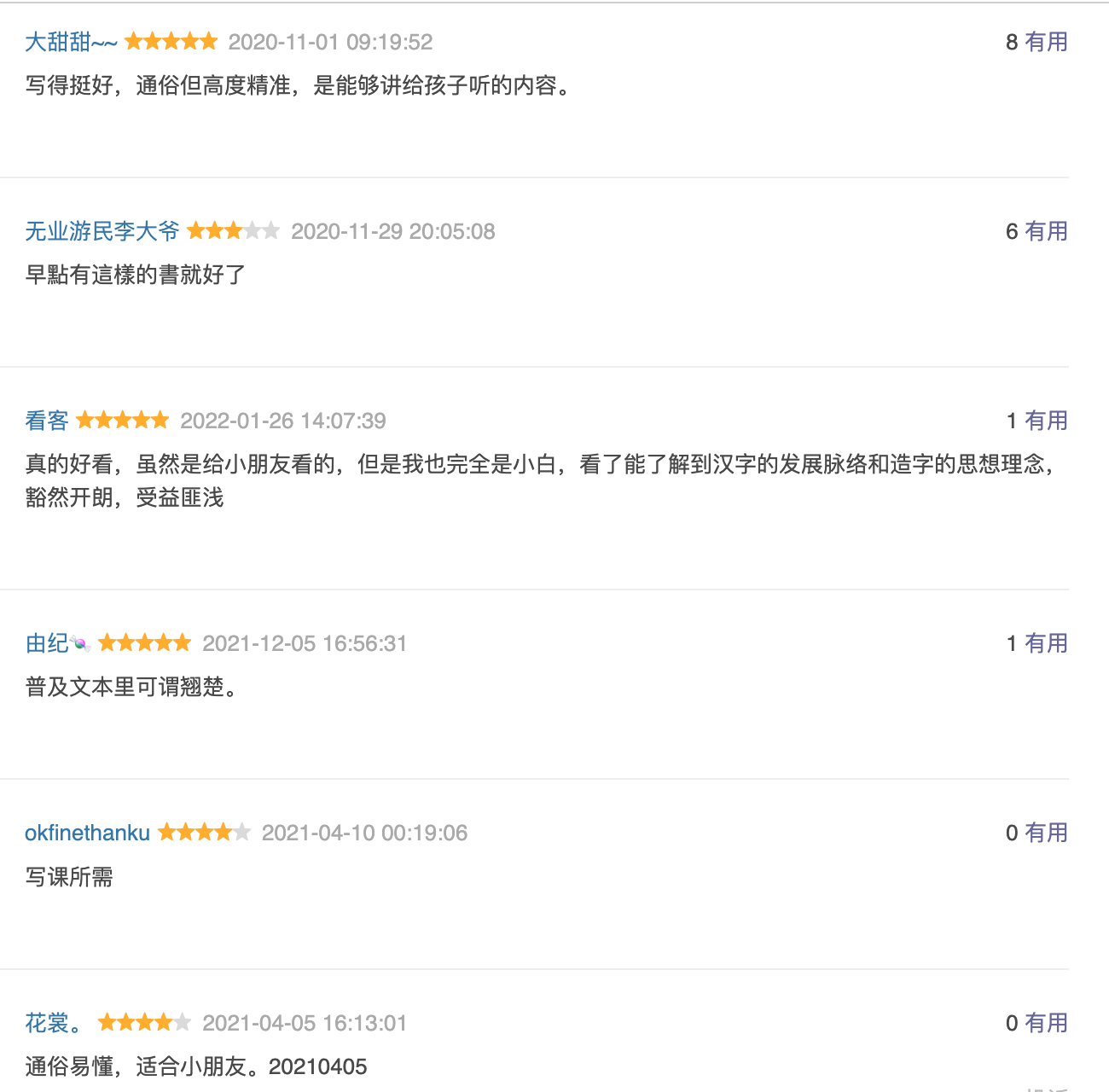Open user profile 看客

point(47,421)
